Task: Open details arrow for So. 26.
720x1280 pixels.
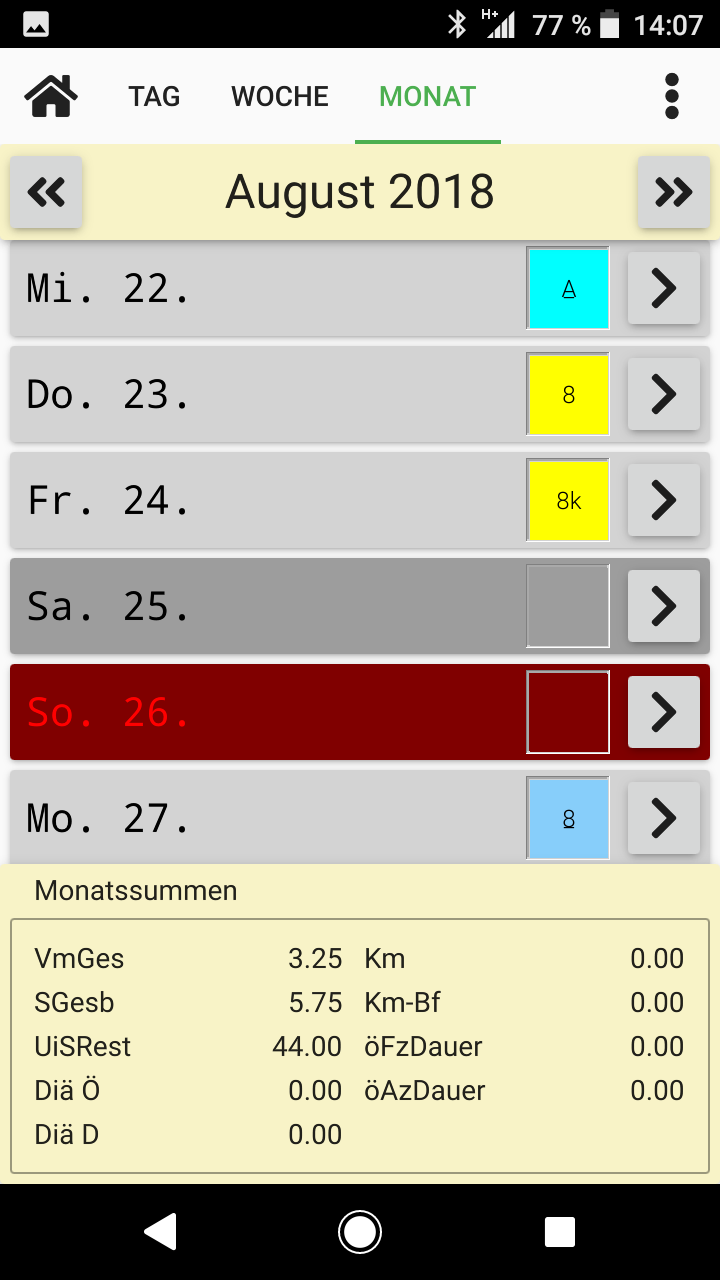Action: click(x=663, y=712)
